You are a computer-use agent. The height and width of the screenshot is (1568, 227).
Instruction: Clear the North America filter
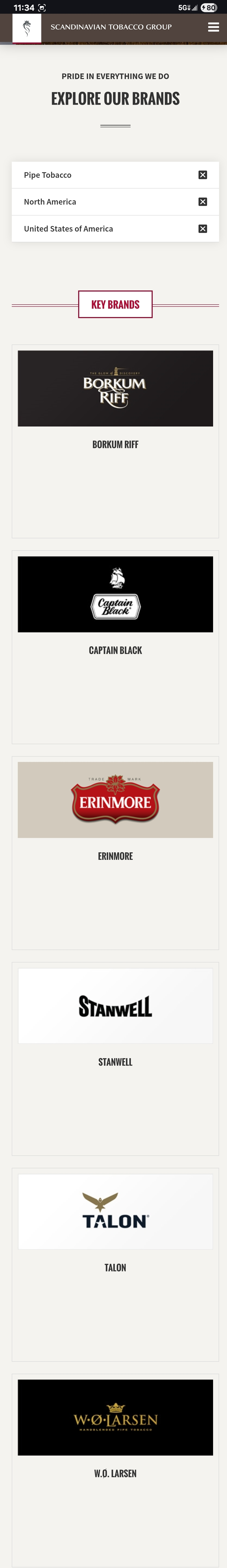tap(203, 202)
